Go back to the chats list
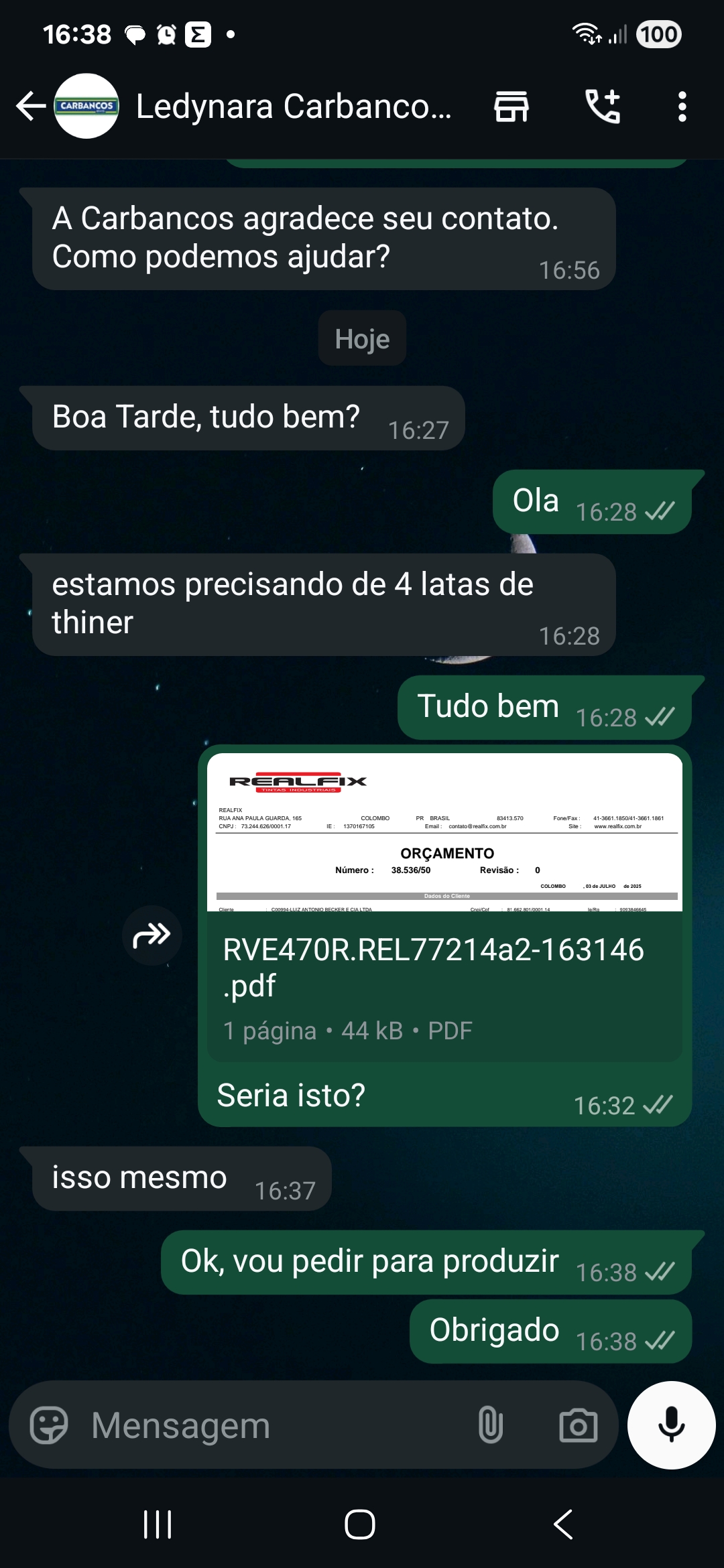This screenshot has height=1568, width=724. click(x=30, y=106)
